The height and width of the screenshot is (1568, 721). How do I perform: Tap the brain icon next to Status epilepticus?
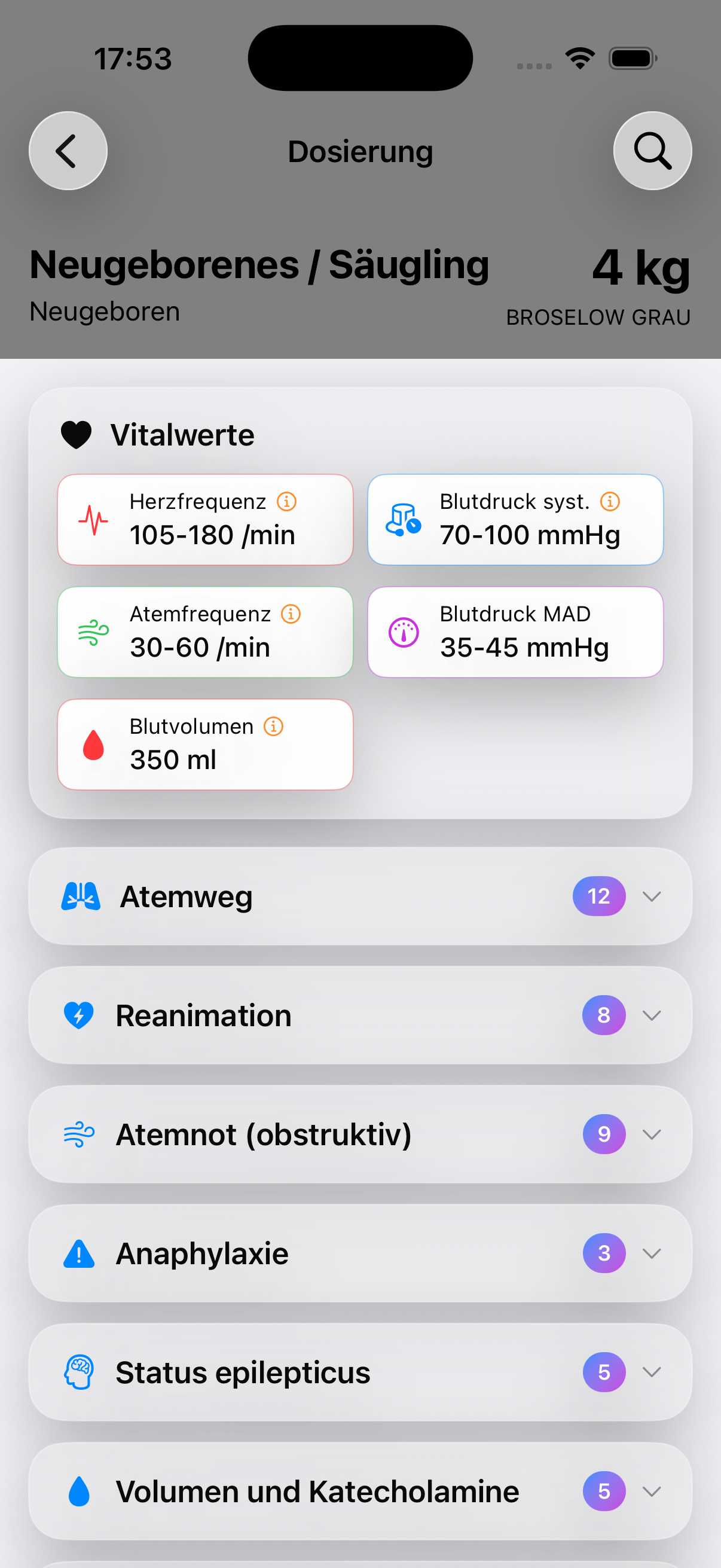(x=78, y=1372)
